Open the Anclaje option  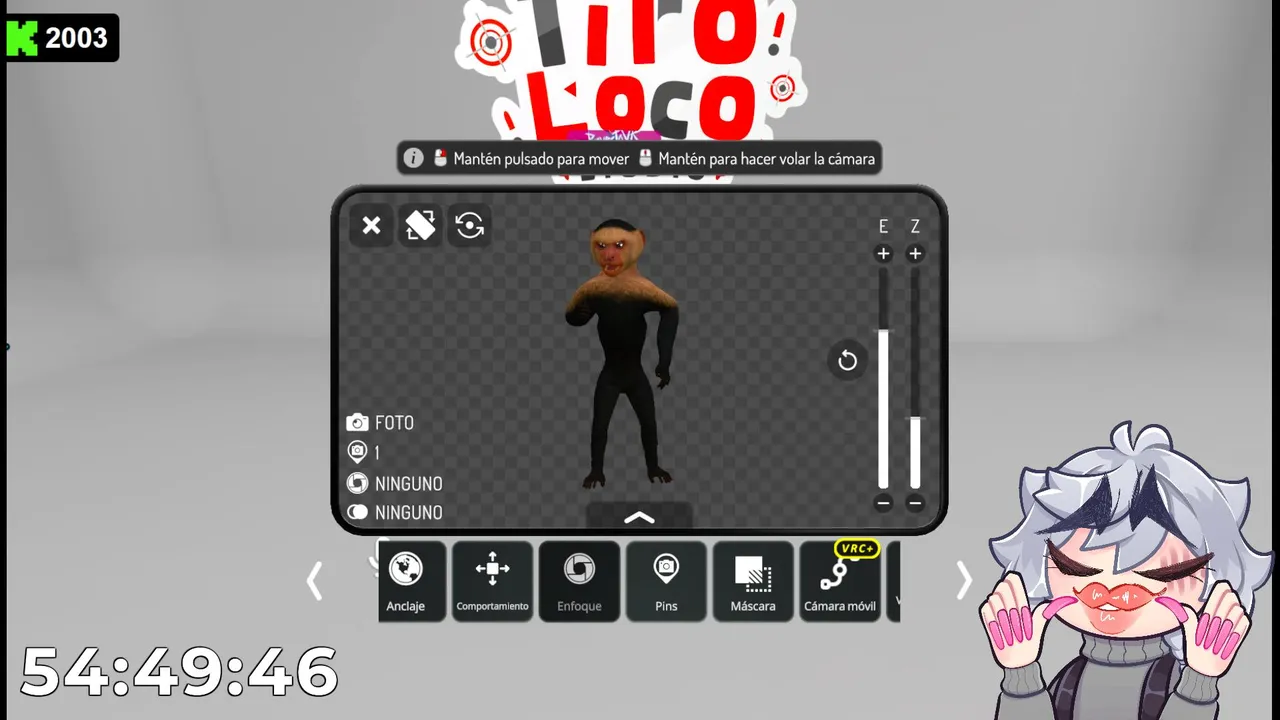(x=406, y=581)
